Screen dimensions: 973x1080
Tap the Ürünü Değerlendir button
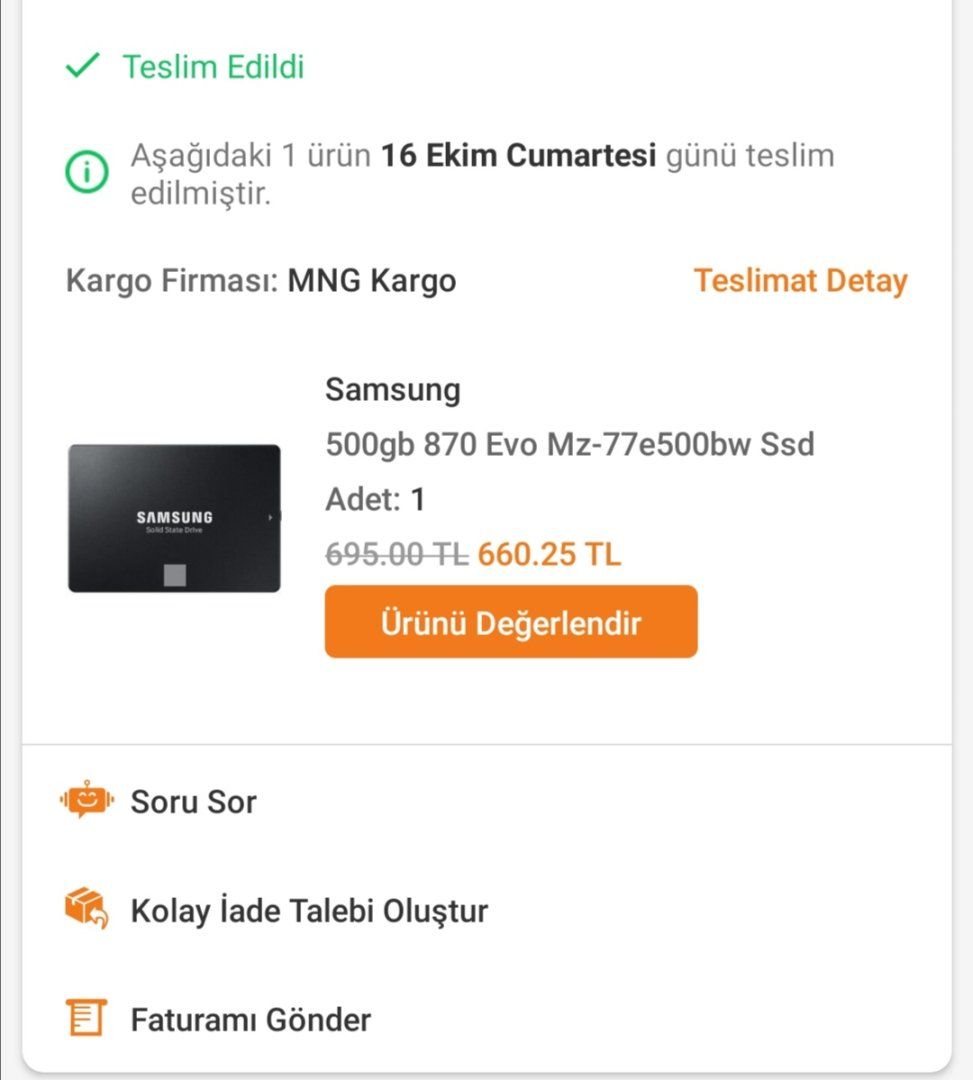(x=510, y=622)
